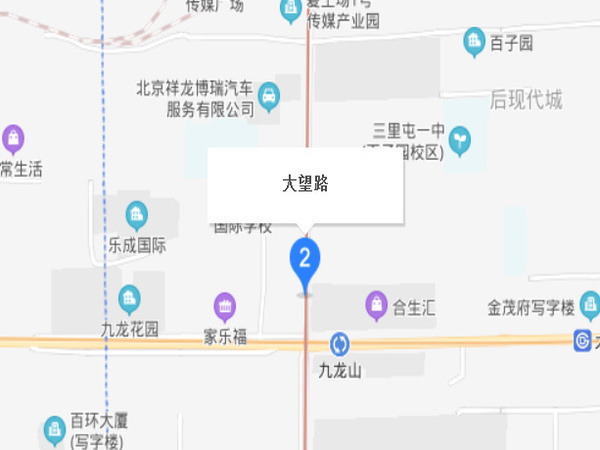Image resolution: width=600 pixels, height=450 pixels.
Task: Select the 九龙山 subway station icon
Action: (x=339, y=345)
